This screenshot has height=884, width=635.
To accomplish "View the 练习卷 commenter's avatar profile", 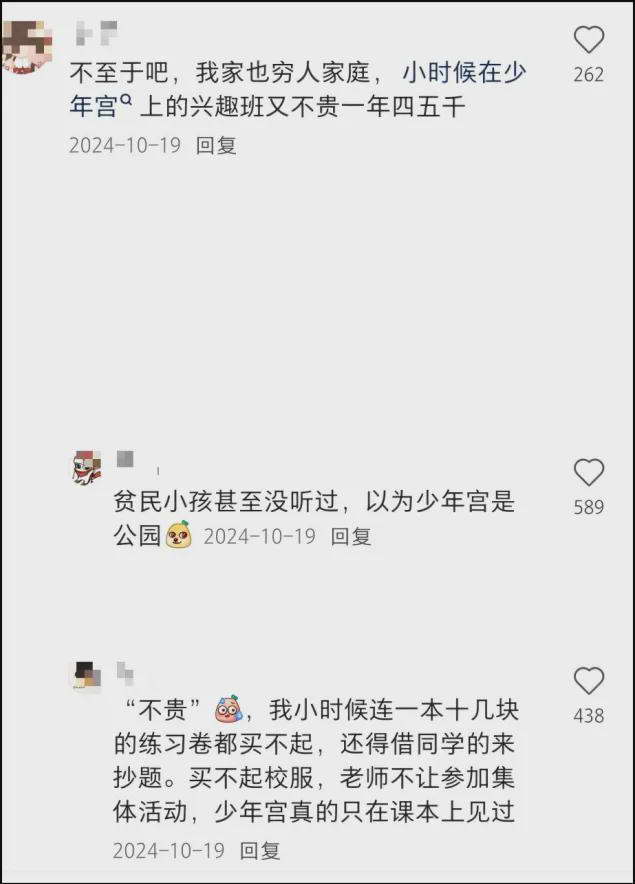I will click(x=85, y=676).
